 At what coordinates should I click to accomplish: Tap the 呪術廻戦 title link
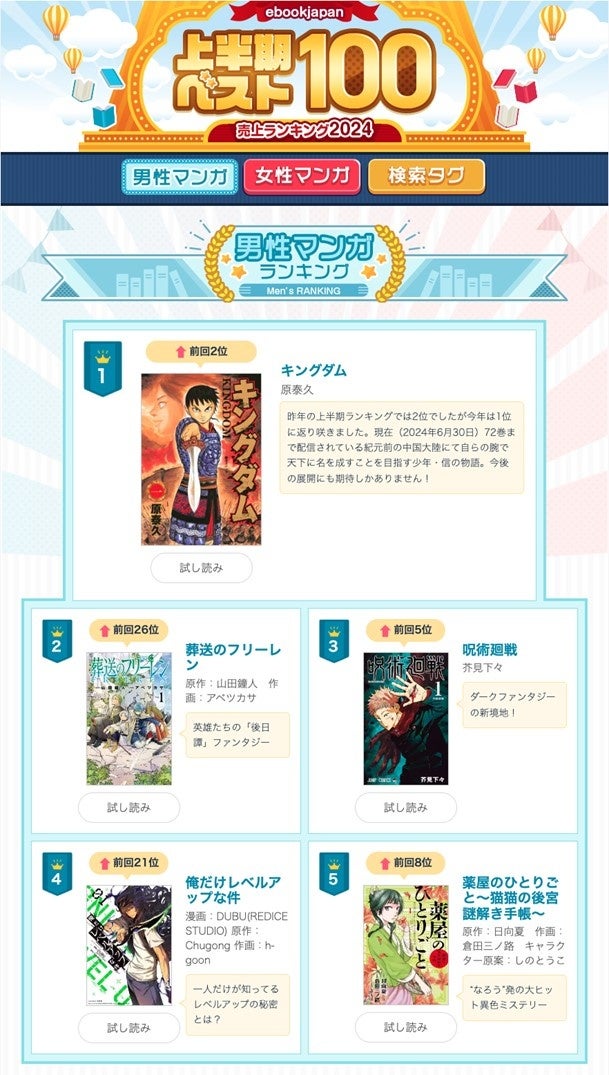[490, 650]
